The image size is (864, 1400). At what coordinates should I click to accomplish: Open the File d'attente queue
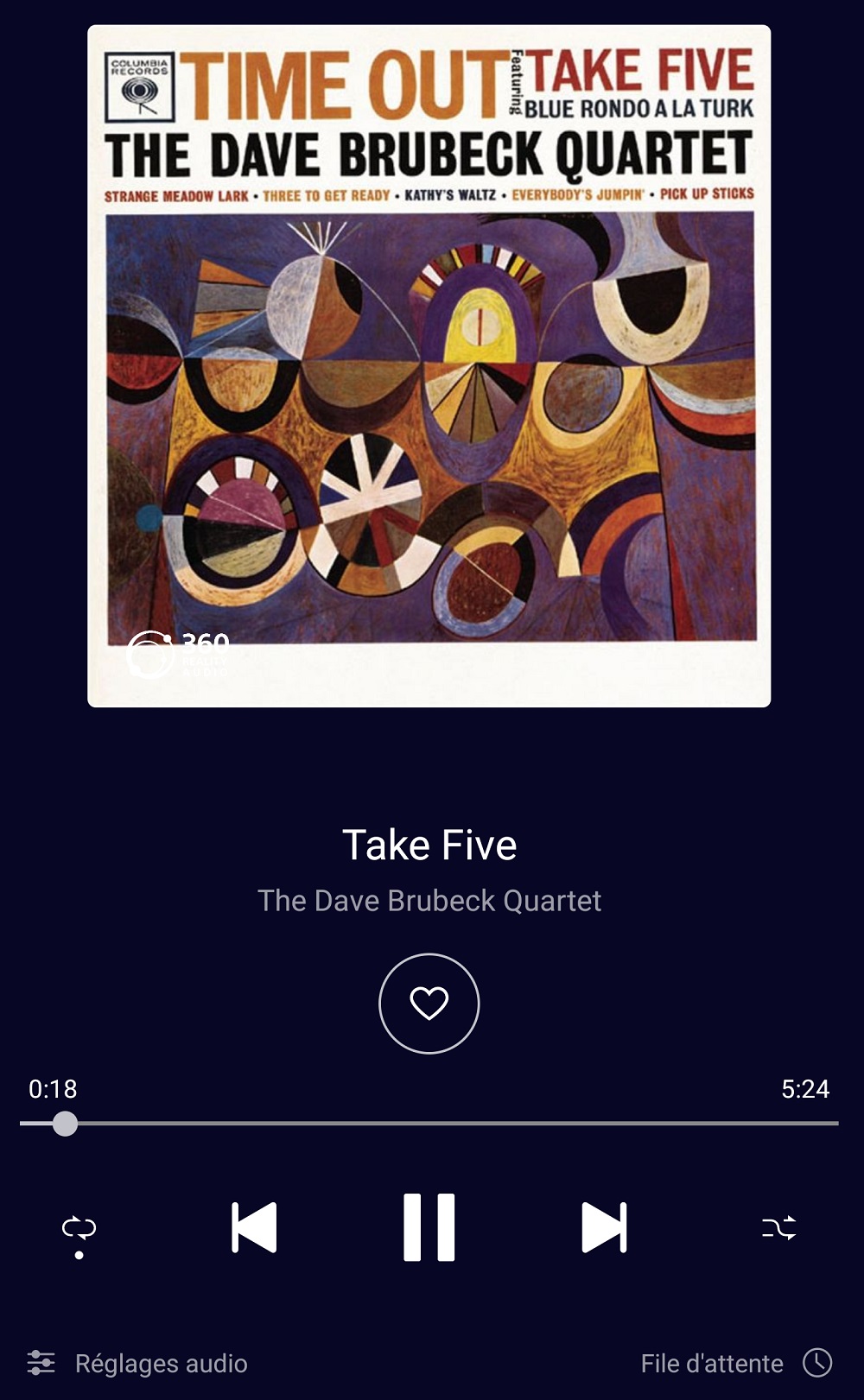coord(736,1363)
